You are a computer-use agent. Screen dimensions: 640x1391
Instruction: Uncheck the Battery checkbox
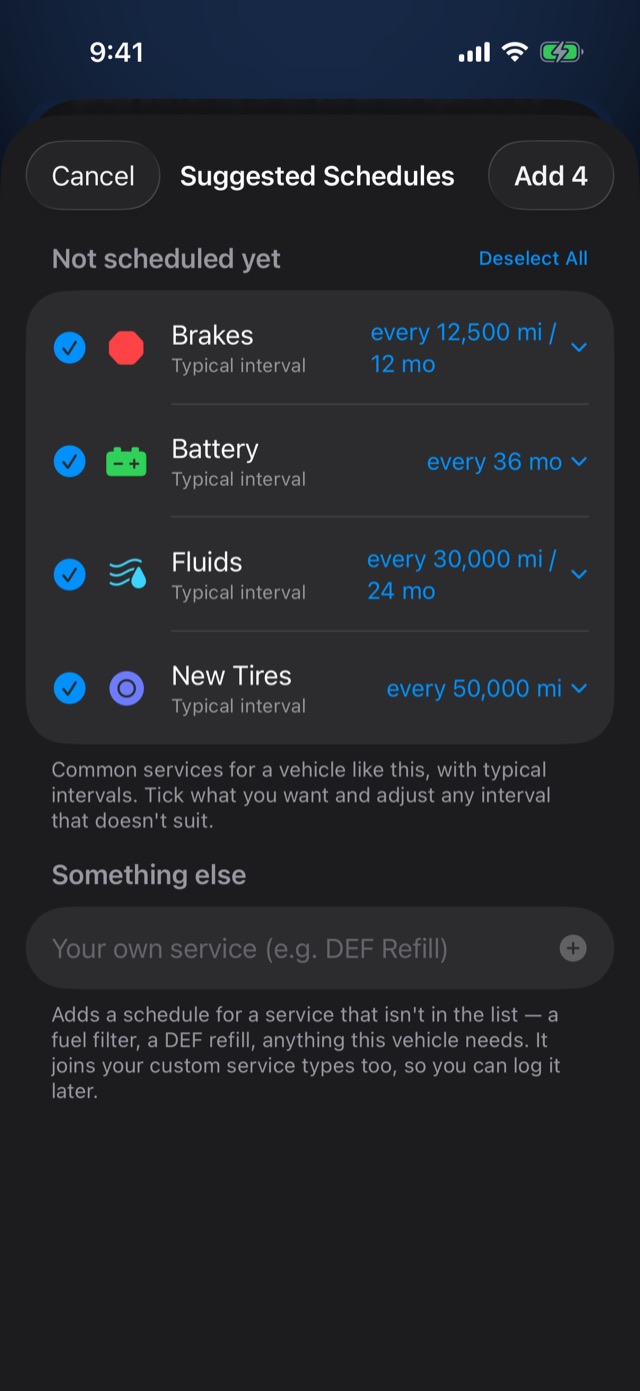pos(69,461)
